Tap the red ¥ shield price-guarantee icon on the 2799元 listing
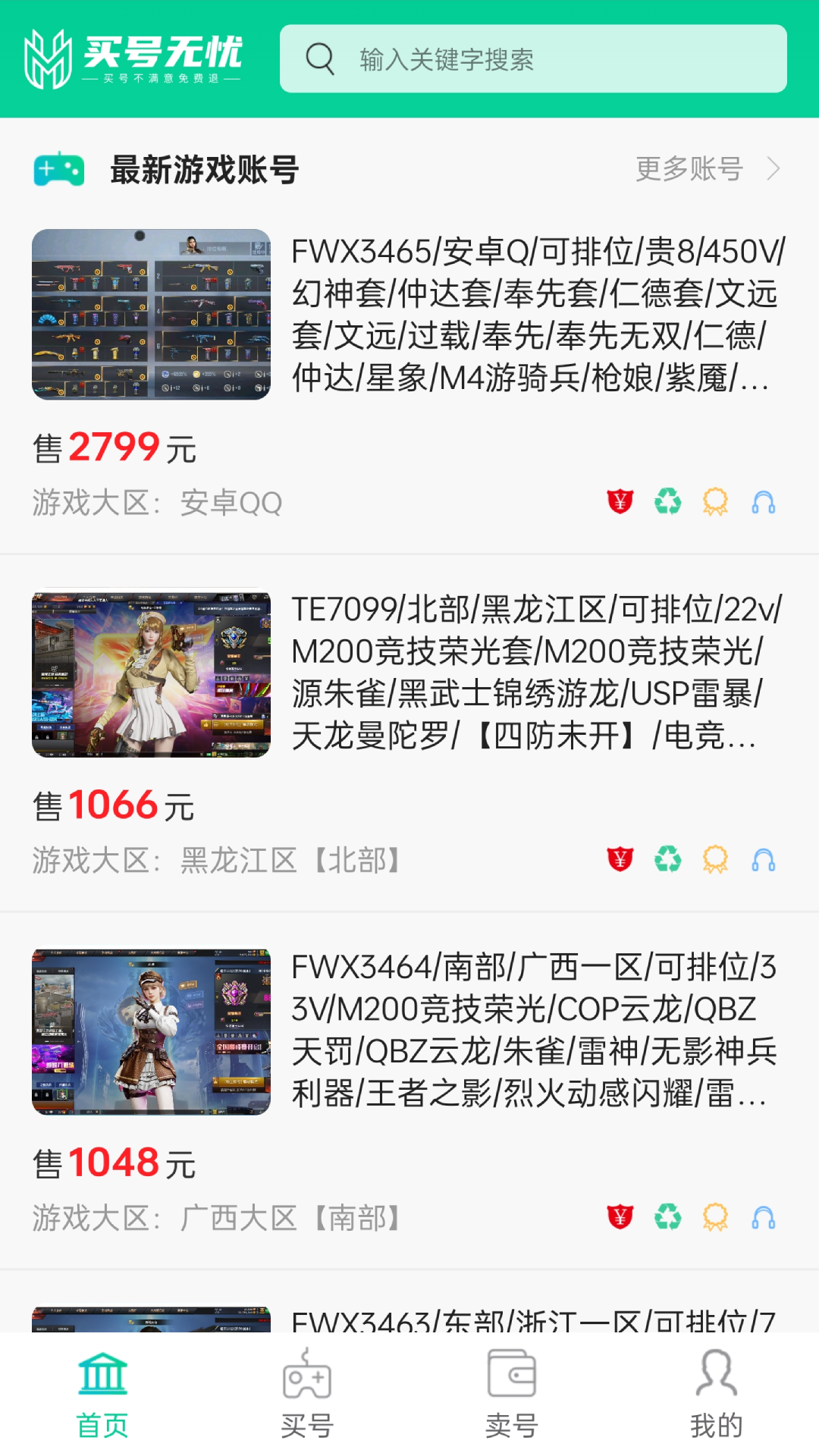This screenshot has width=819, height=1456. coord(620,501)
